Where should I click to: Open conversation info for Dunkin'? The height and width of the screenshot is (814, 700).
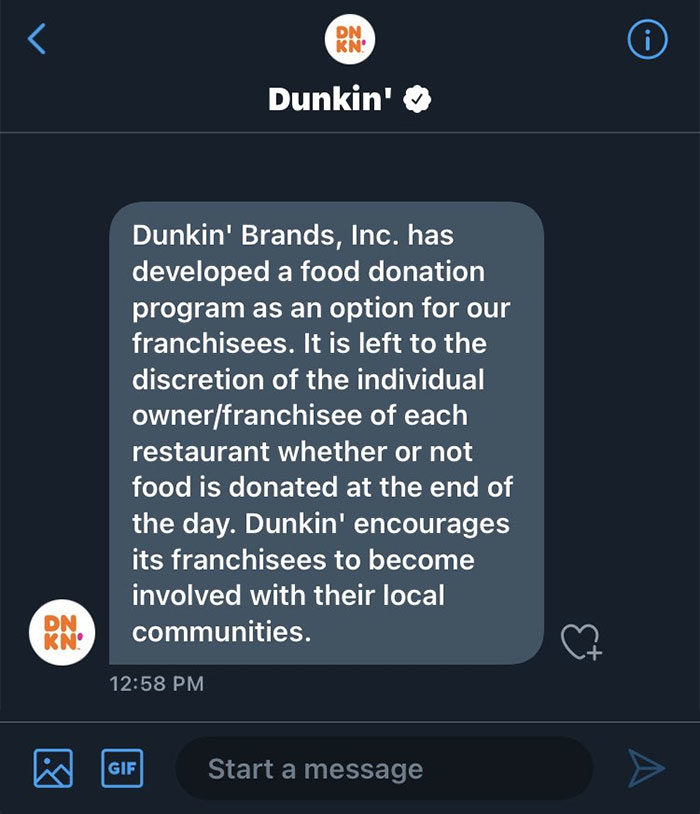(646, 40)
